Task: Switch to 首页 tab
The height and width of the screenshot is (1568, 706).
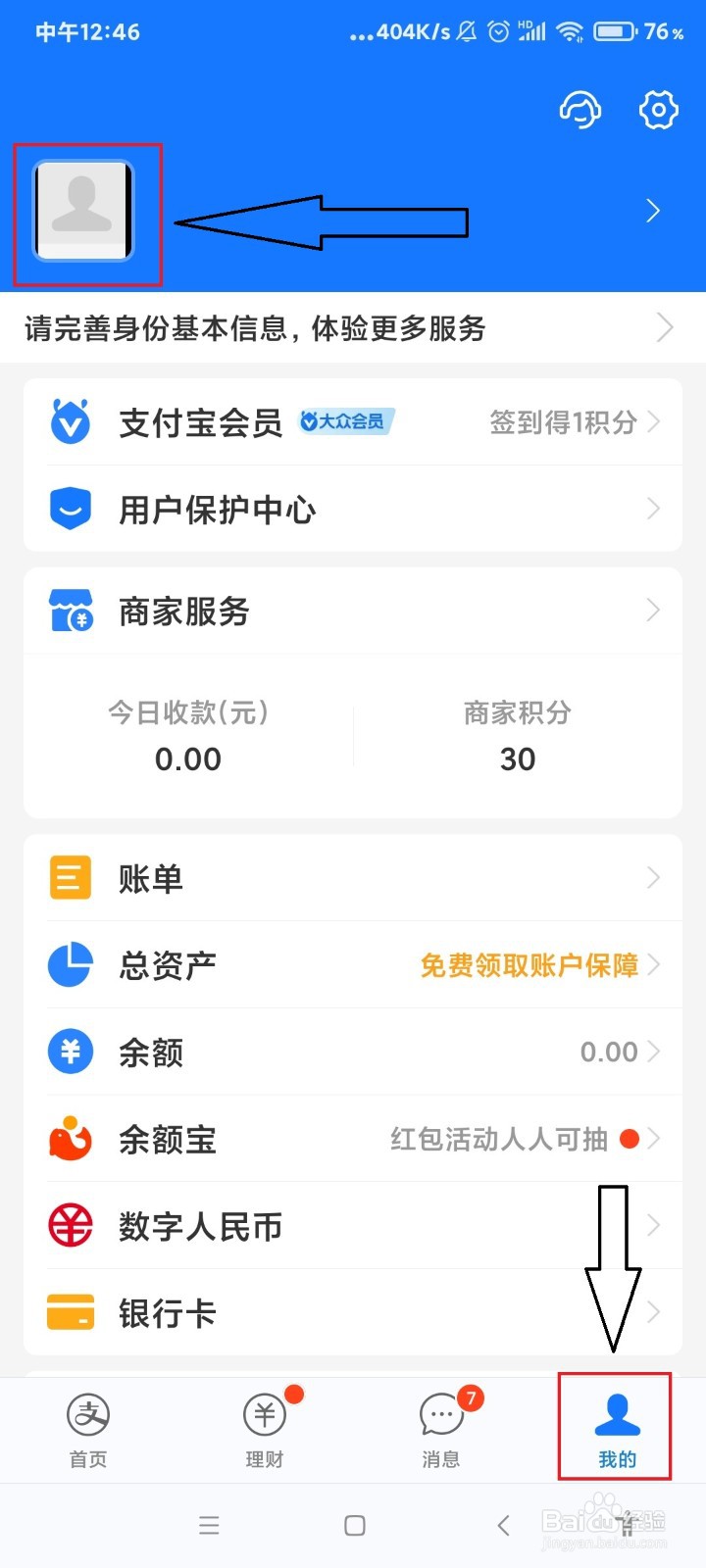Action: [x=88, y=1431]
